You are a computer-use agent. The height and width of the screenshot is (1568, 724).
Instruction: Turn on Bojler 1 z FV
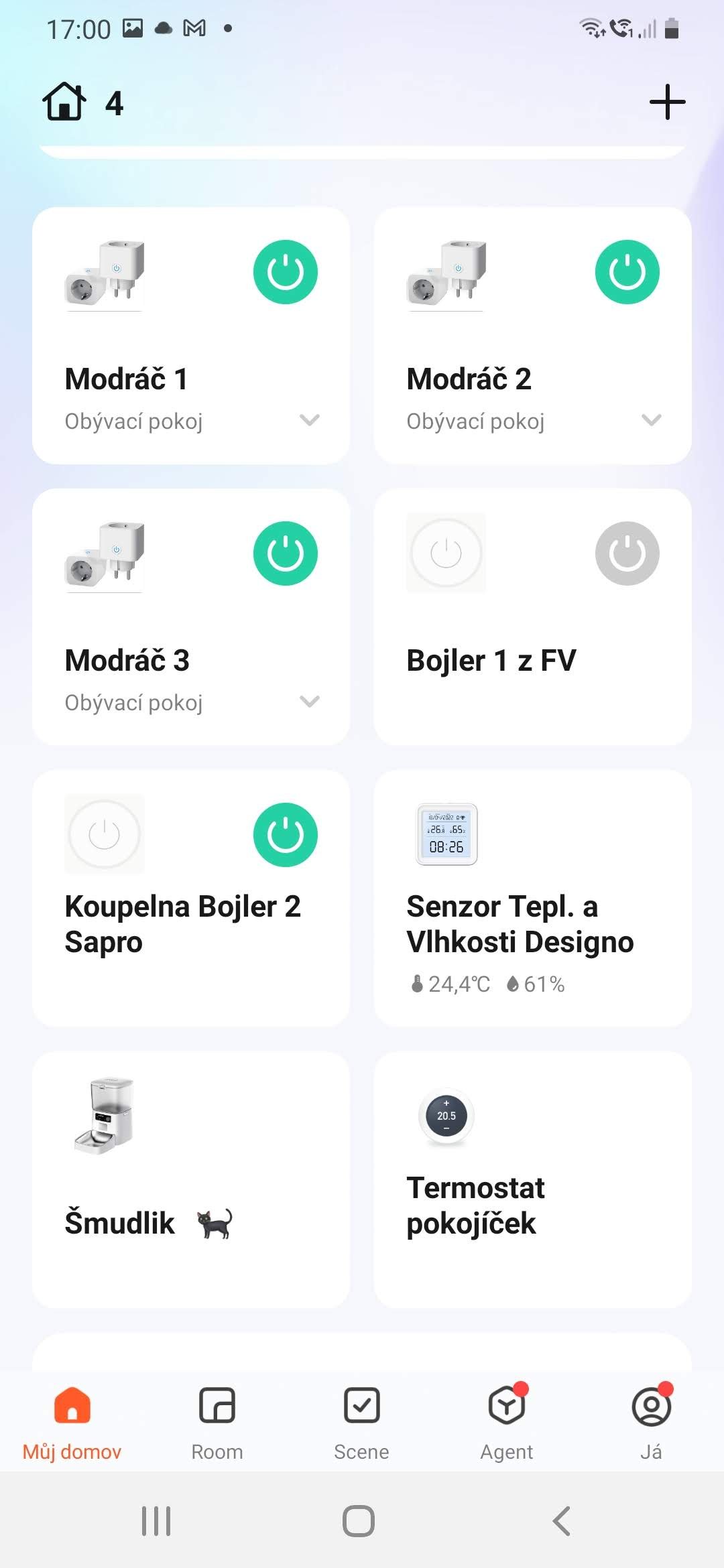627,553
